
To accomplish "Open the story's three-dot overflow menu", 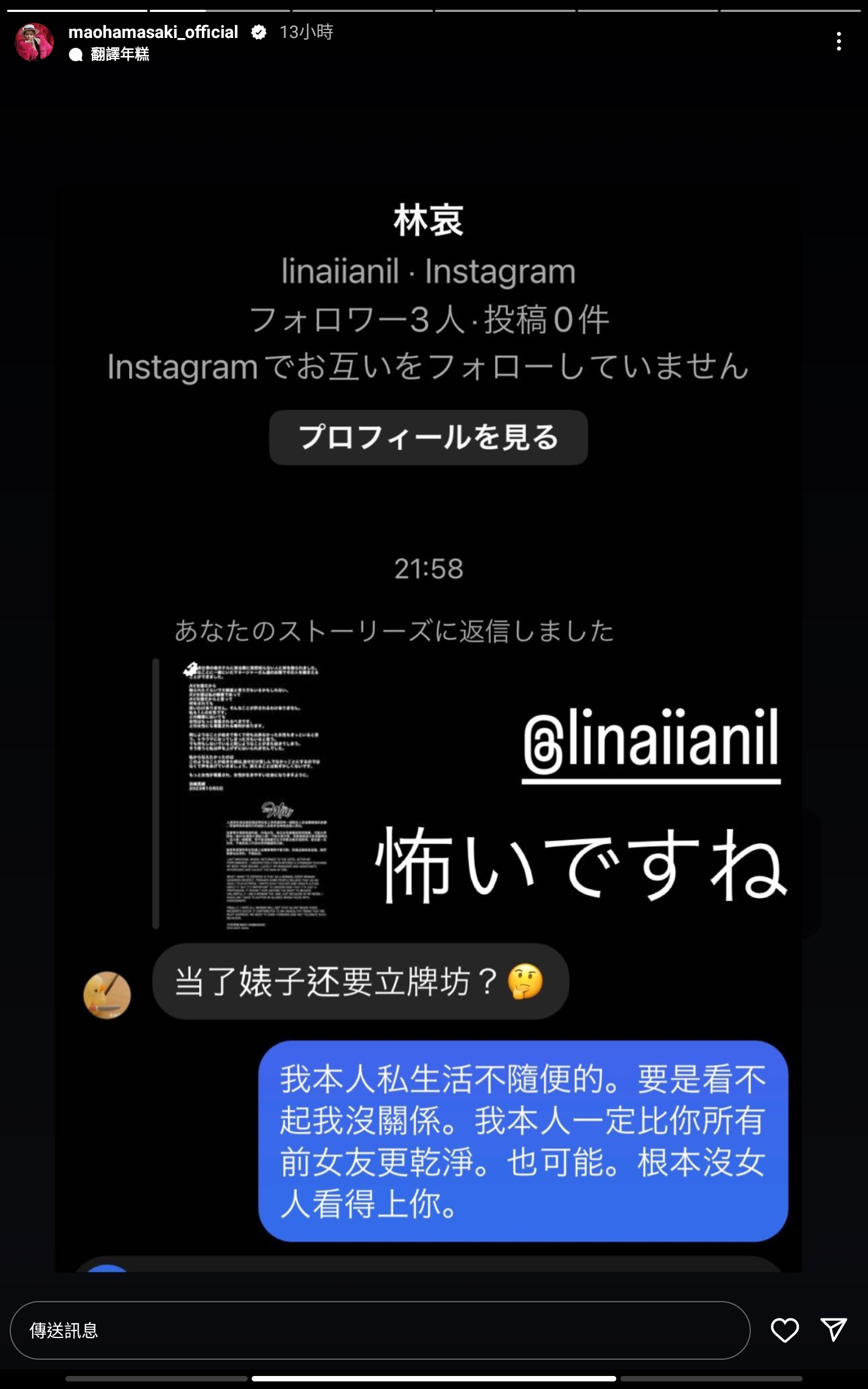I will pos(839,41).
